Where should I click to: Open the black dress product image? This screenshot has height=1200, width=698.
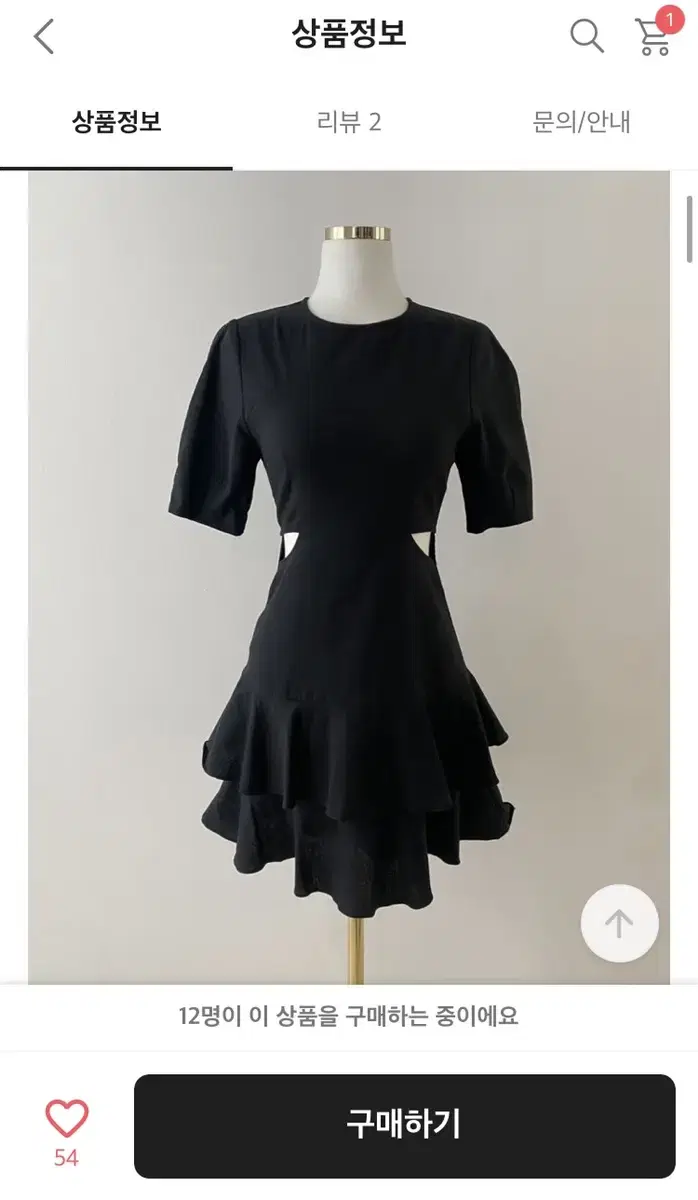pos(349,577)
